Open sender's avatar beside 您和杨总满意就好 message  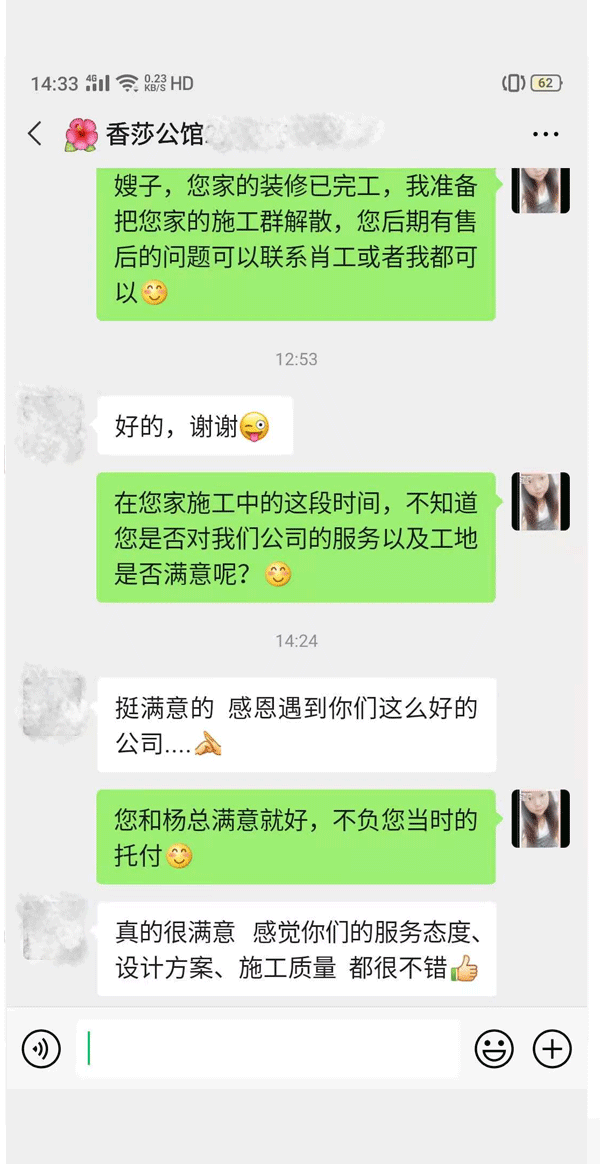click(540, 819)
